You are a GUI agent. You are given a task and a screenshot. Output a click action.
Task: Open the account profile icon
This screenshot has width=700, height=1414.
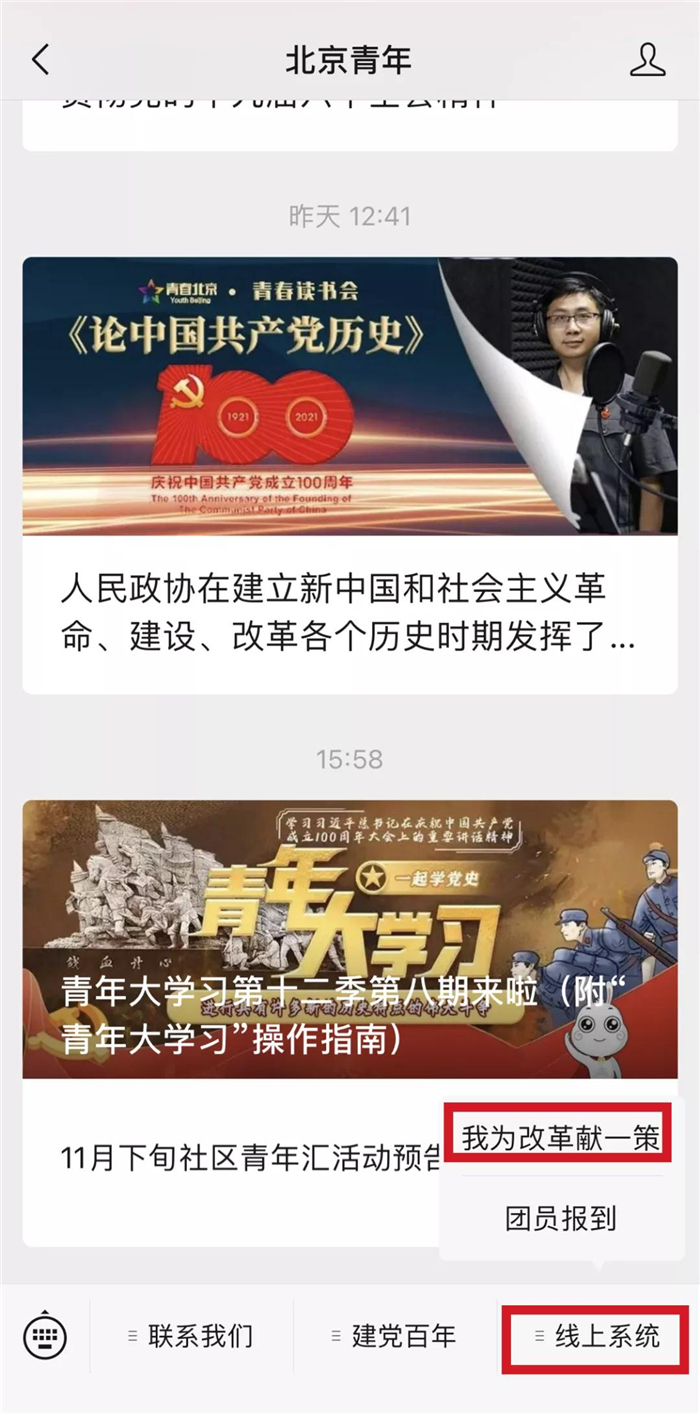tap(647, 60)
